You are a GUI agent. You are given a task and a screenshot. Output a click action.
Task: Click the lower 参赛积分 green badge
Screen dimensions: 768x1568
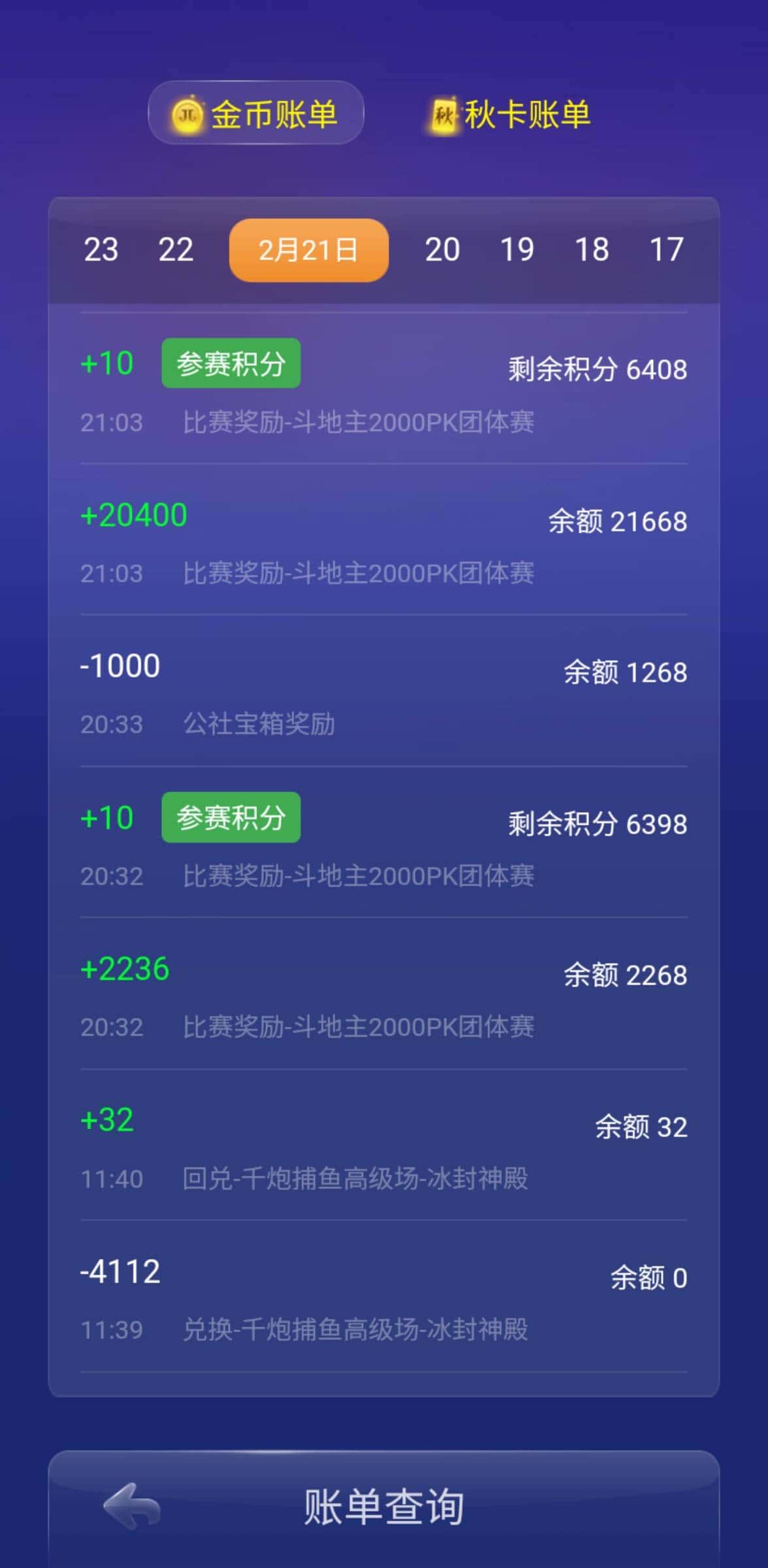coord(231,817)
